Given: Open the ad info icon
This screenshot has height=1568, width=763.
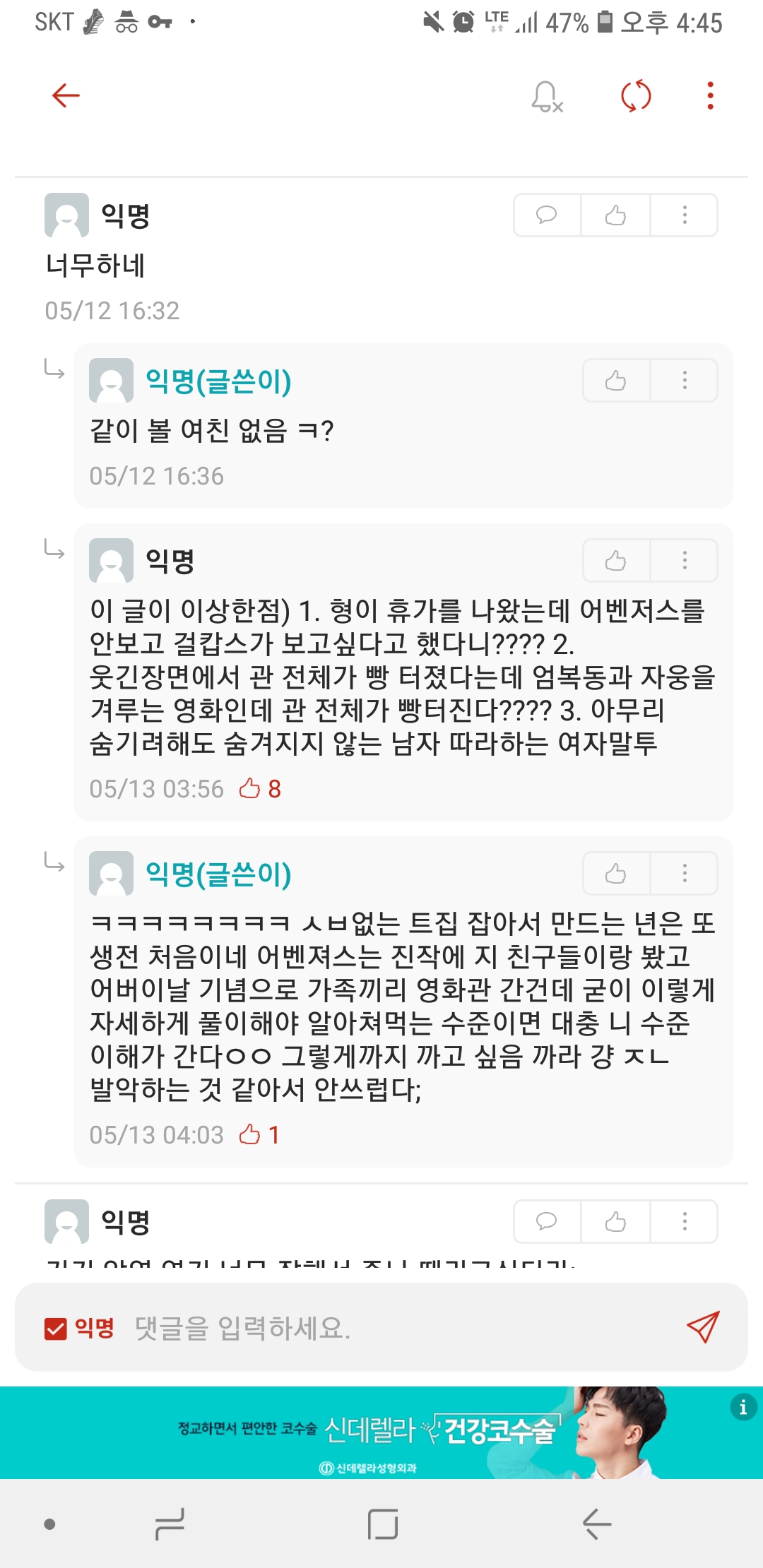Looking at the screenshot, I should [743, 1408].
